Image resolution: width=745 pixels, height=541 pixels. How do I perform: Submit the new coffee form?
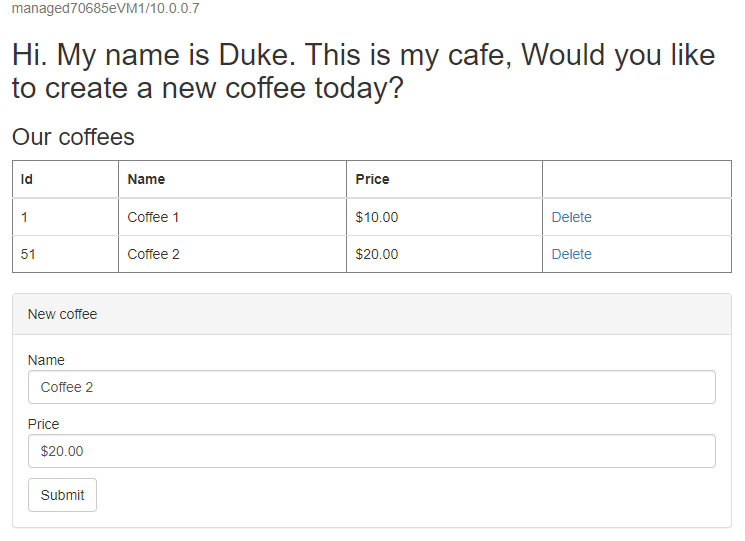coord(62,495)
